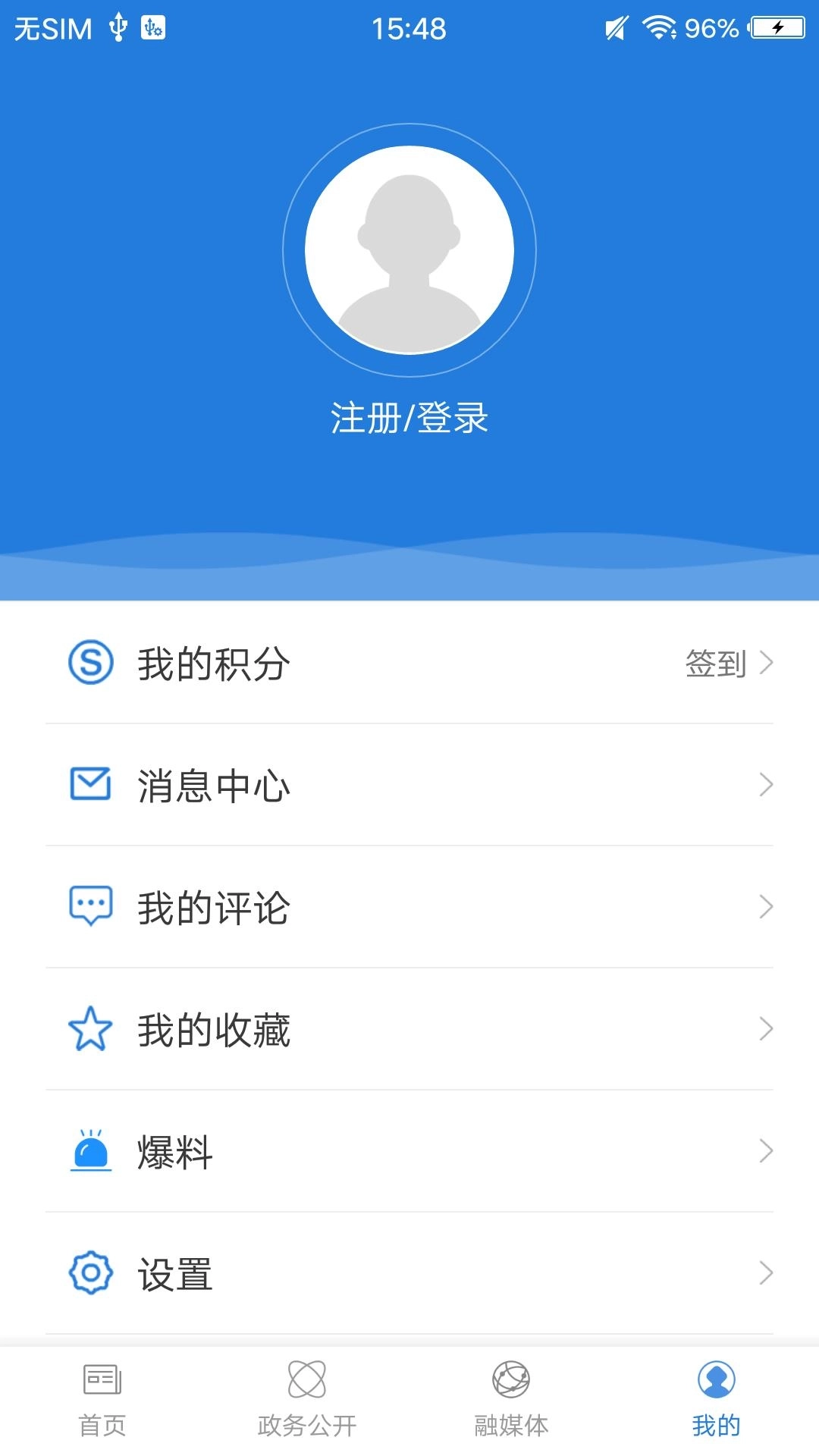Click the battery charging indicator
This screenshot has width=819, height=1456.
(x=776, y=27)
